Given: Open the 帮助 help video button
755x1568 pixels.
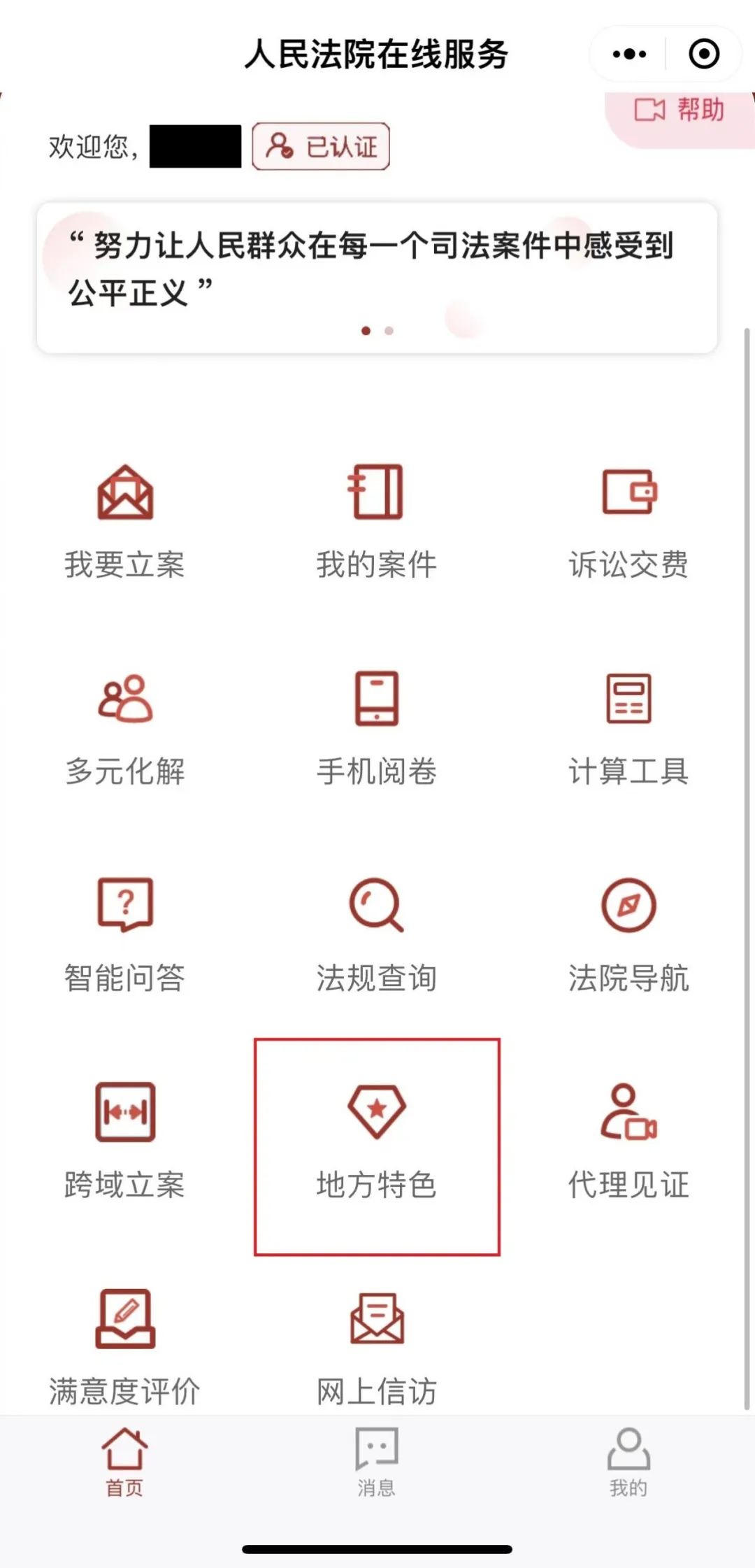Looking at the screenshot, I should pos(679,111).
